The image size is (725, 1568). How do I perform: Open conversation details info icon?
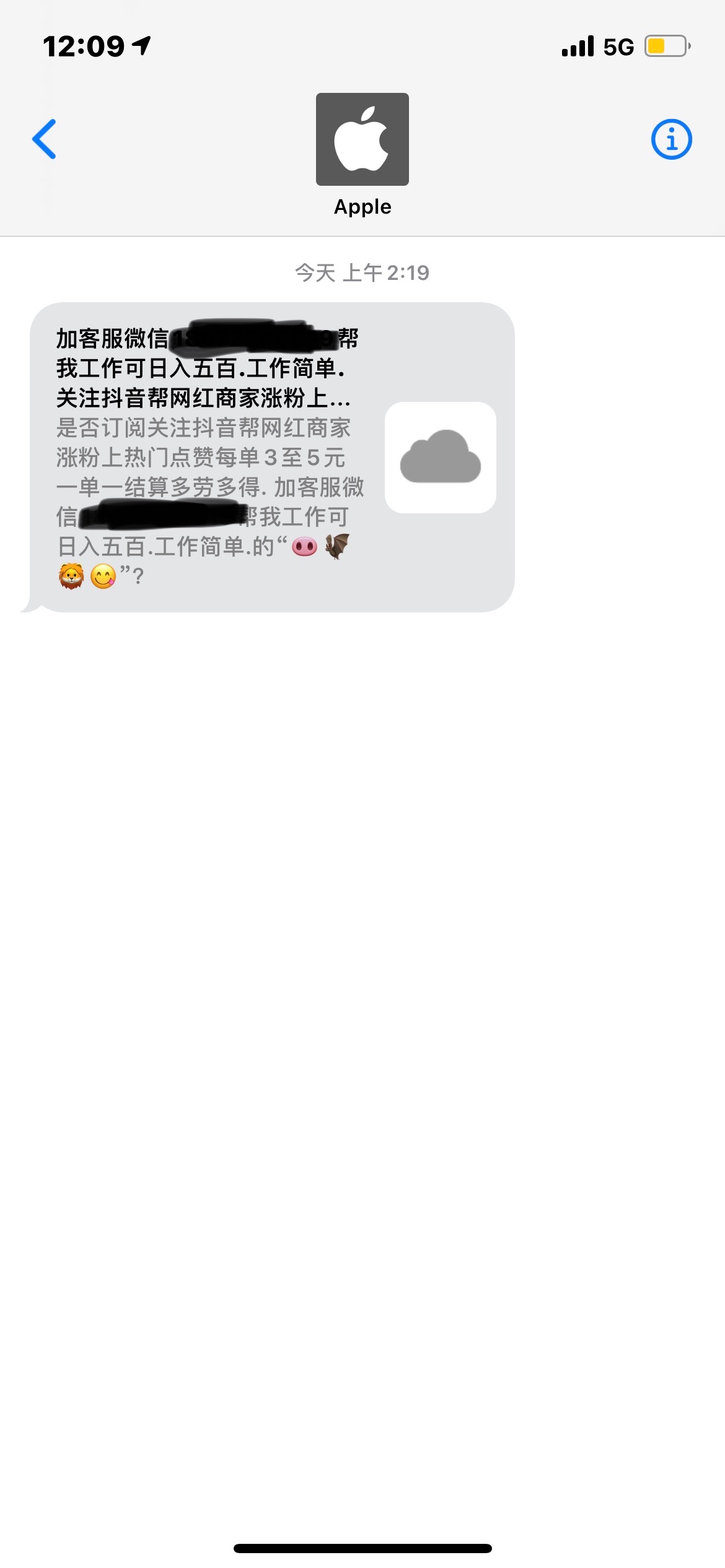click(x=671, y=139)
